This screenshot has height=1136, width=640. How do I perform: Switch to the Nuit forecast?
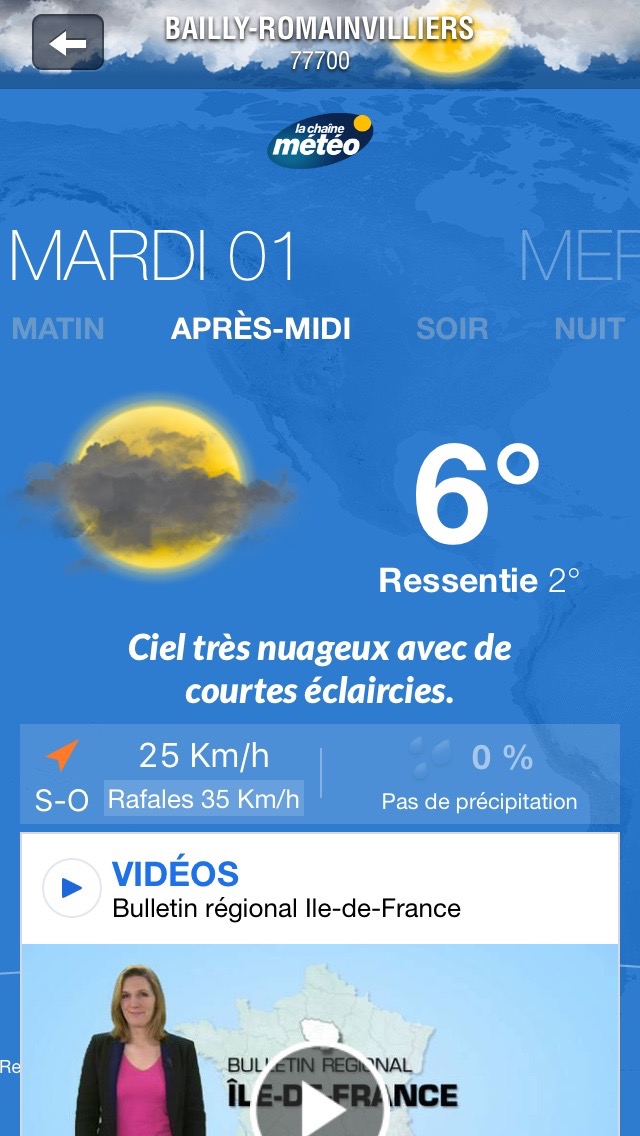click(x=589, y=329)
